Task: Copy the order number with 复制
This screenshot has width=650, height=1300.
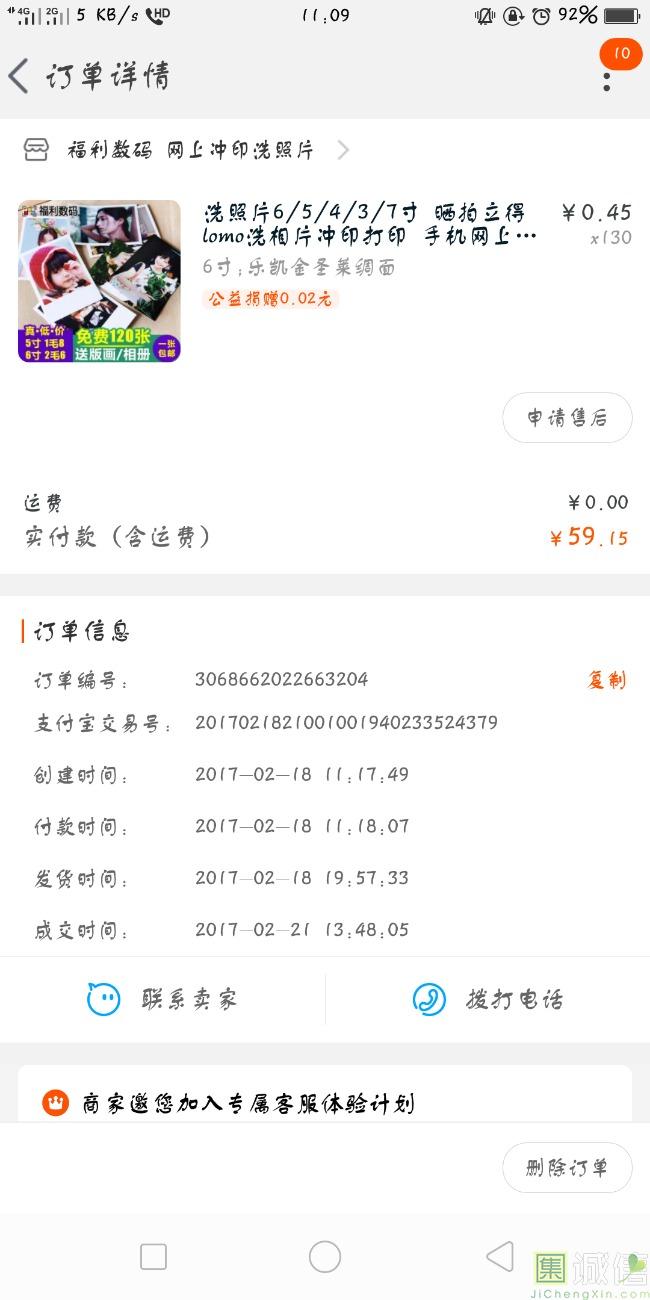Action: tap(606, 680)
